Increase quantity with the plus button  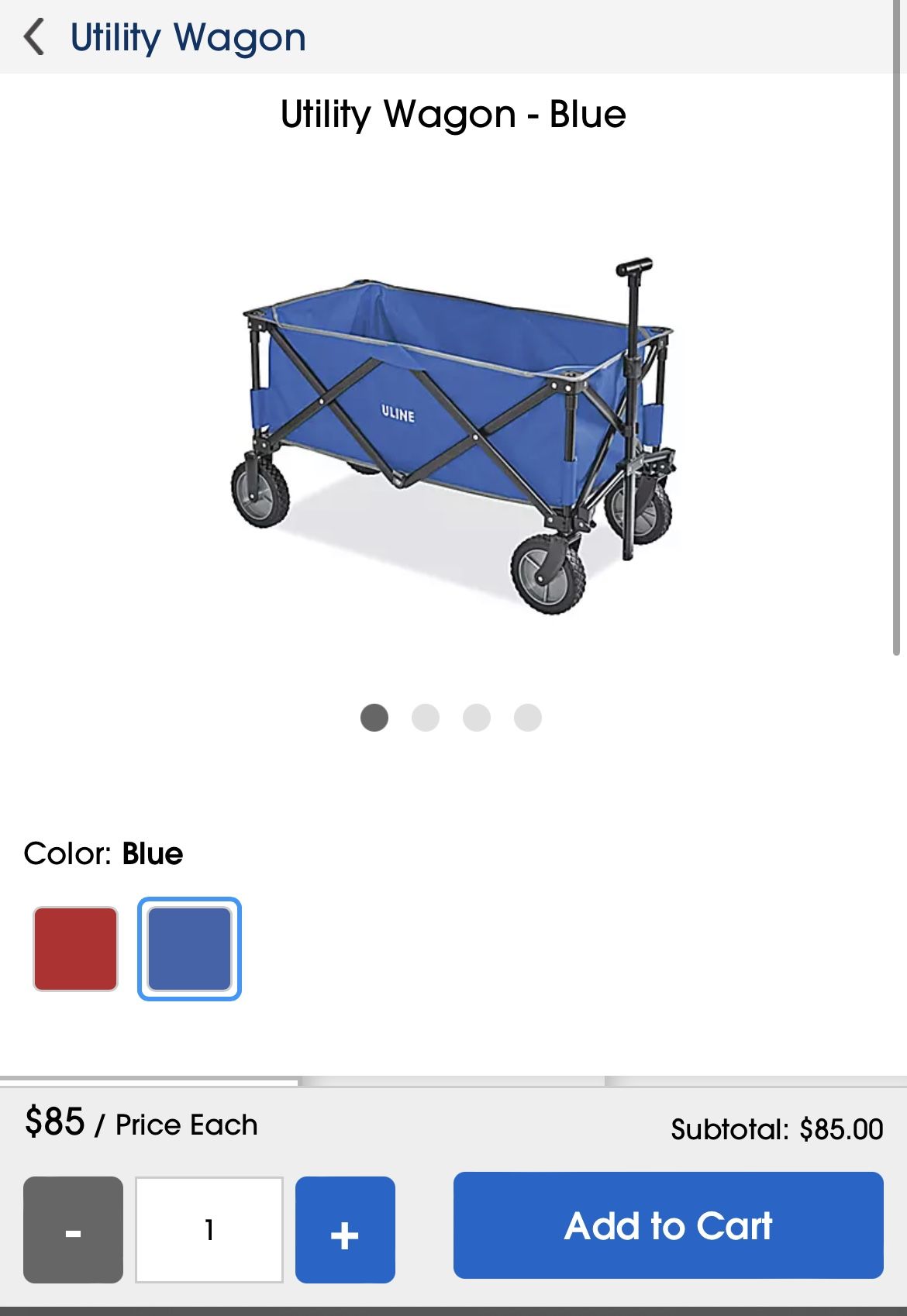(x=345, y=1230)
